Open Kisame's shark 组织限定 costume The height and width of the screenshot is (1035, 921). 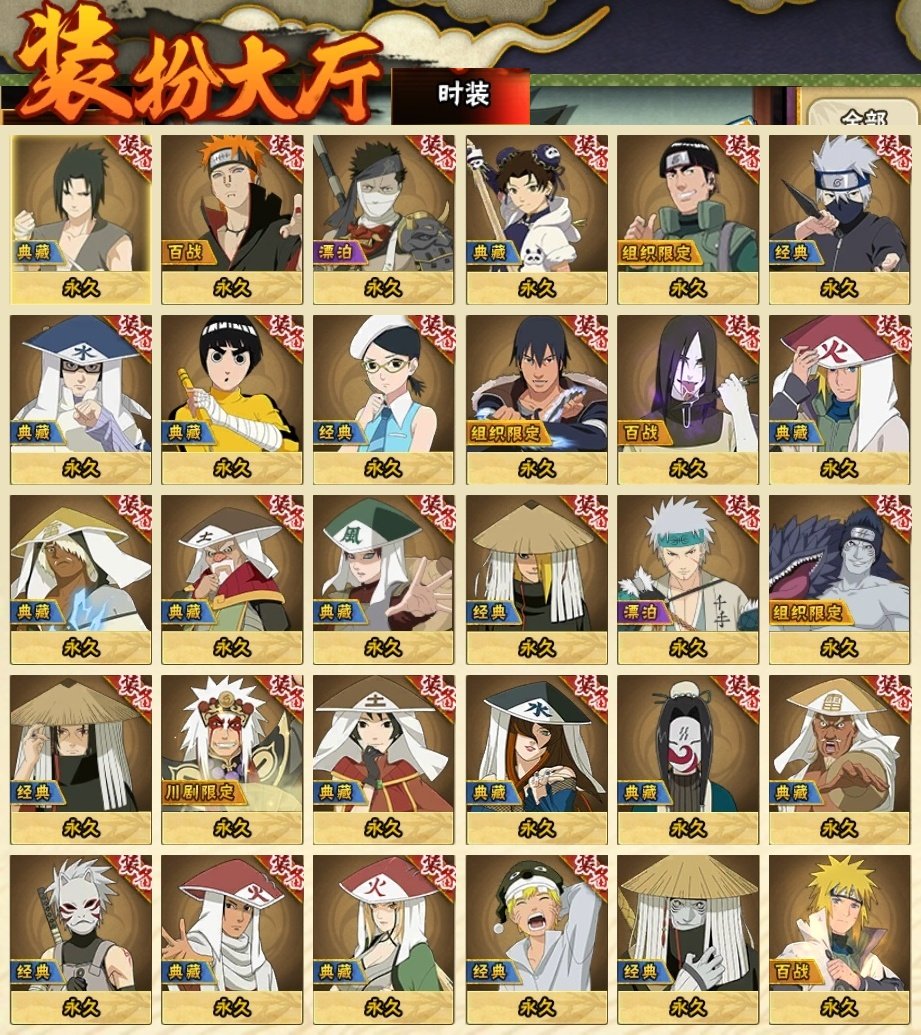[x=840, y=578]
